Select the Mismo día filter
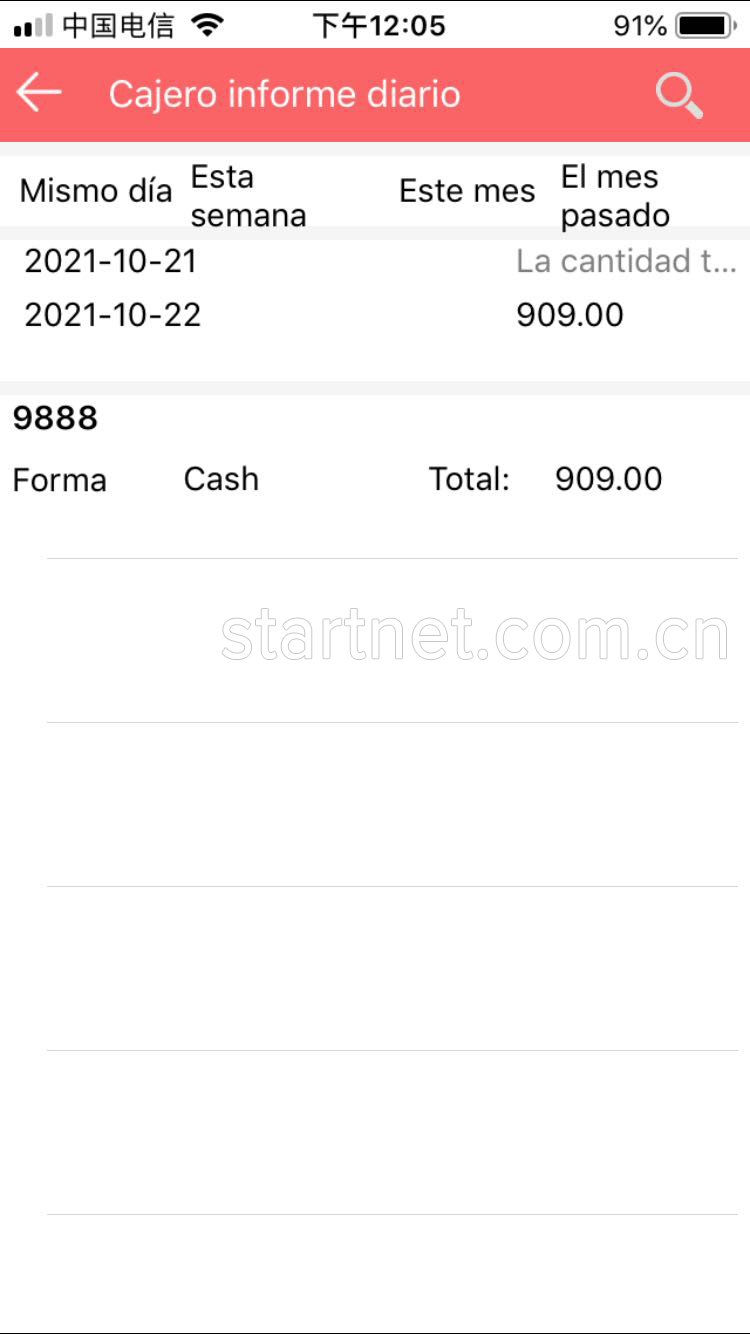This screenshot has height=1334, width=750. click(96, 191)
